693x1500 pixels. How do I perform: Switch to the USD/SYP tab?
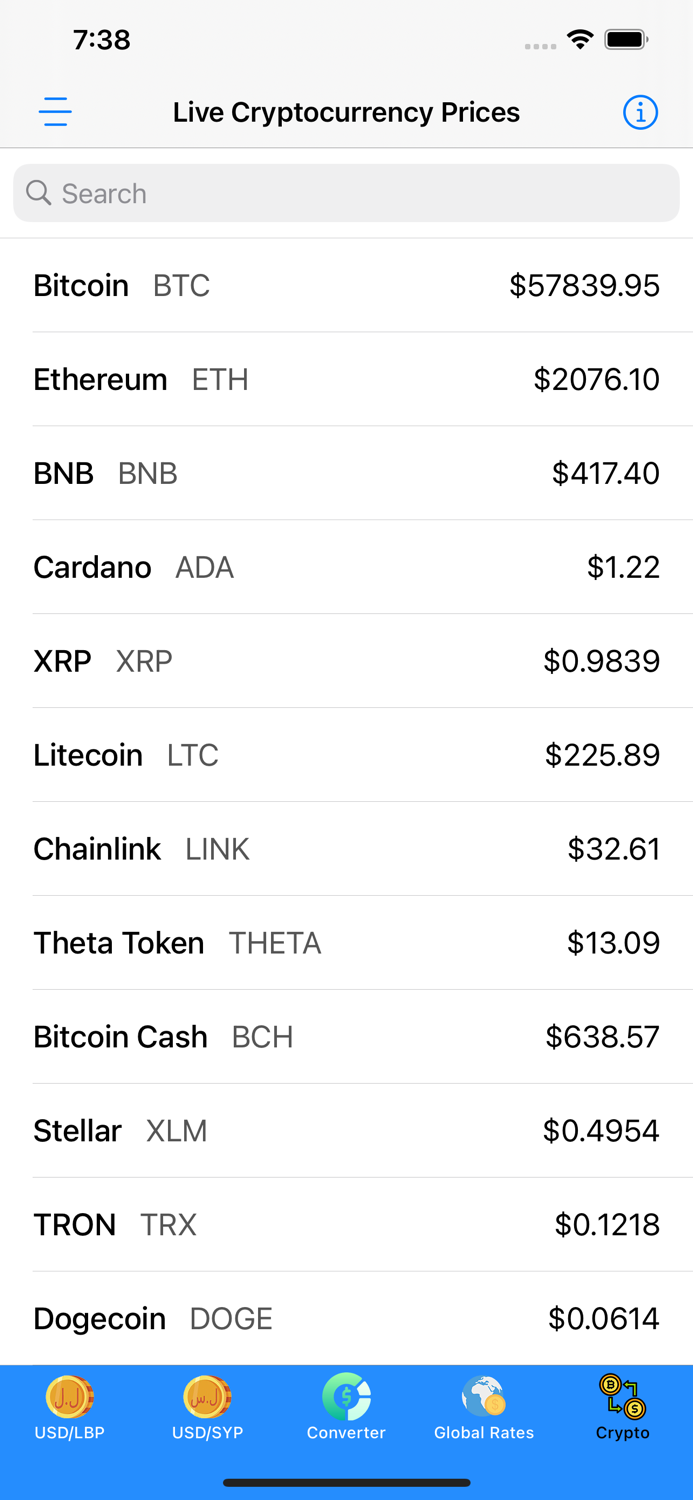tap(207, 1408)
